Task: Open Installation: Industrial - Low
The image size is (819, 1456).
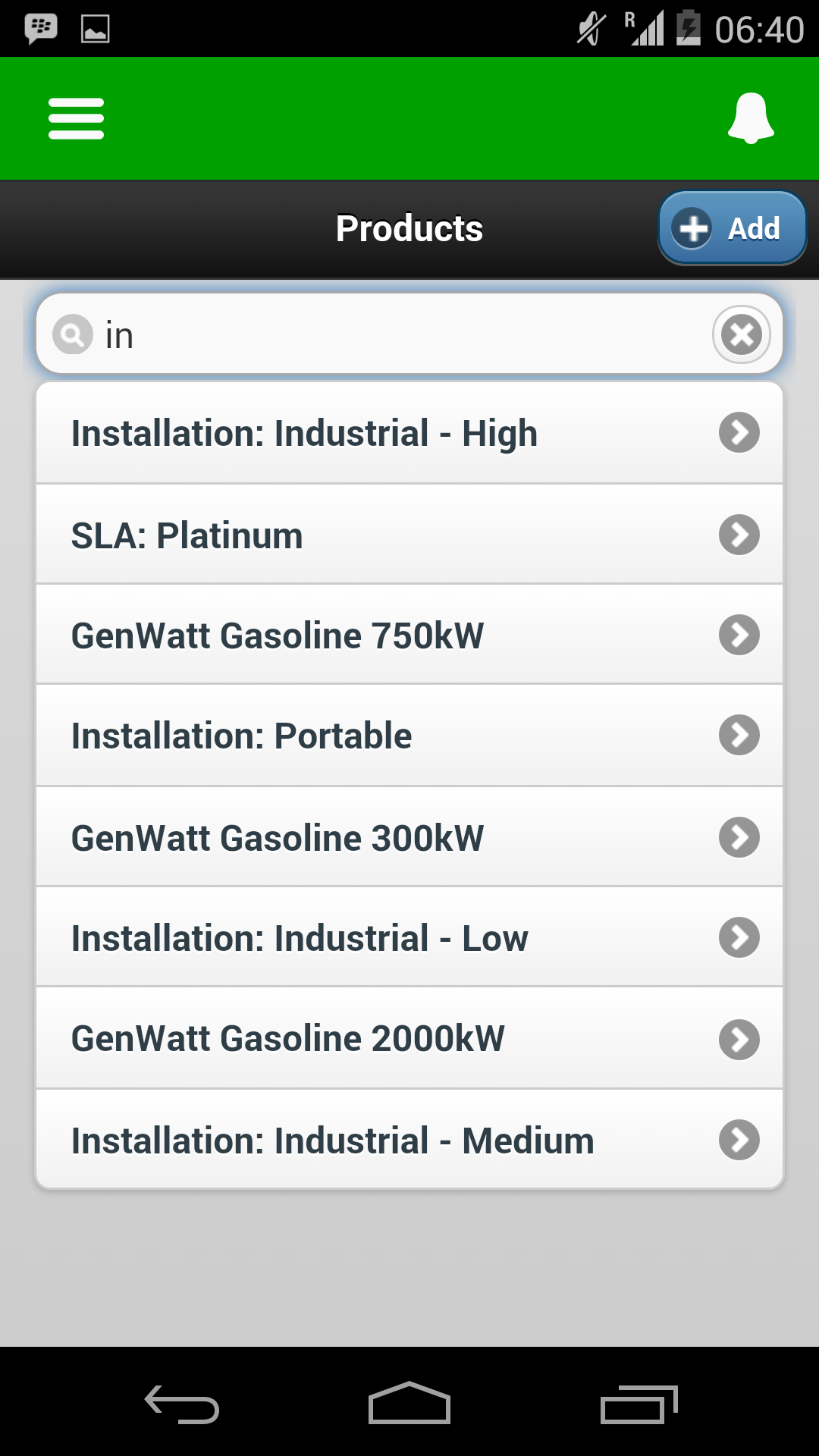Action: coord(409,937)
